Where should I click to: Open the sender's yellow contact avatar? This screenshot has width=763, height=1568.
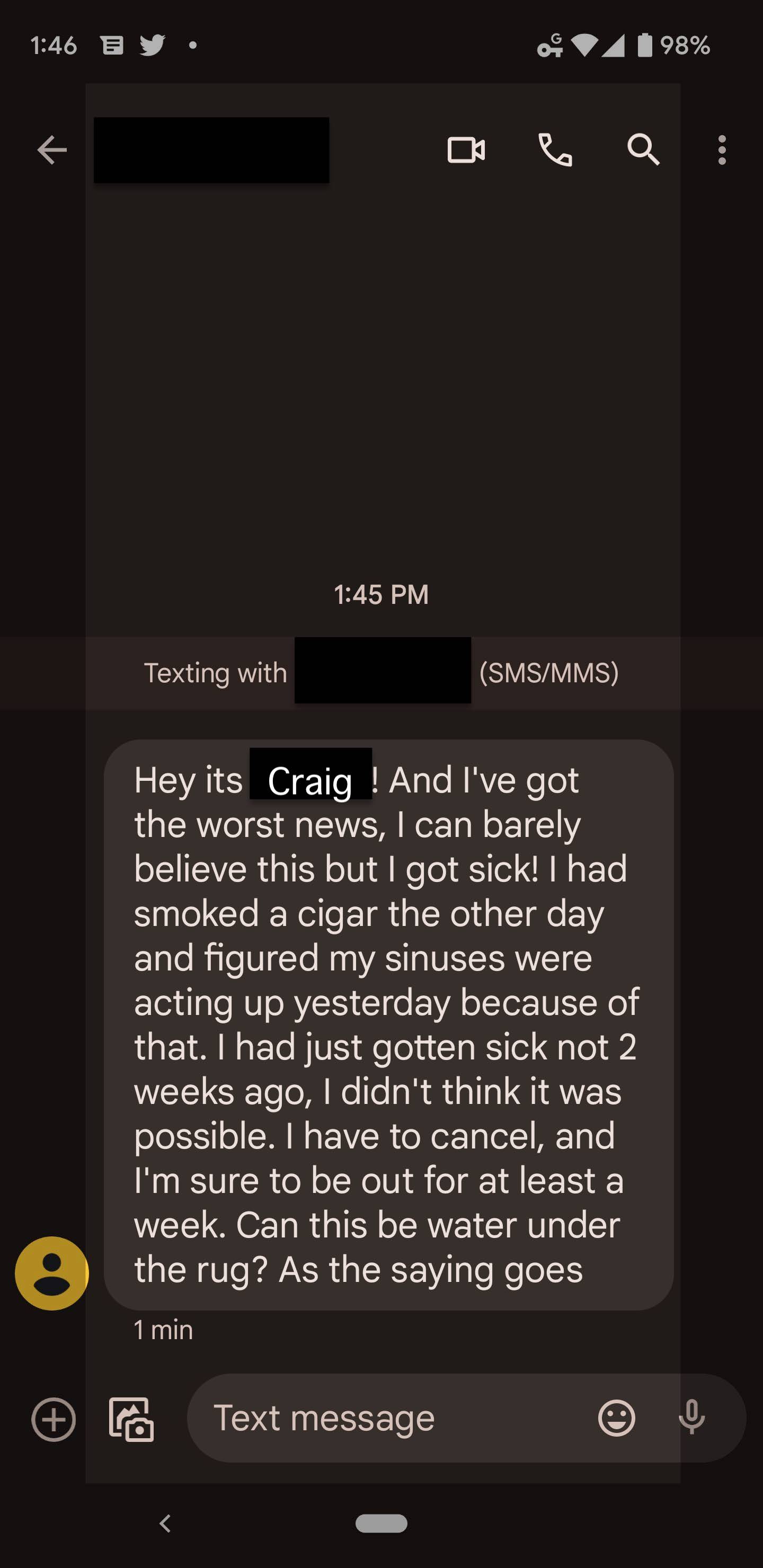pyautogui.click(x=52, y=1273)
